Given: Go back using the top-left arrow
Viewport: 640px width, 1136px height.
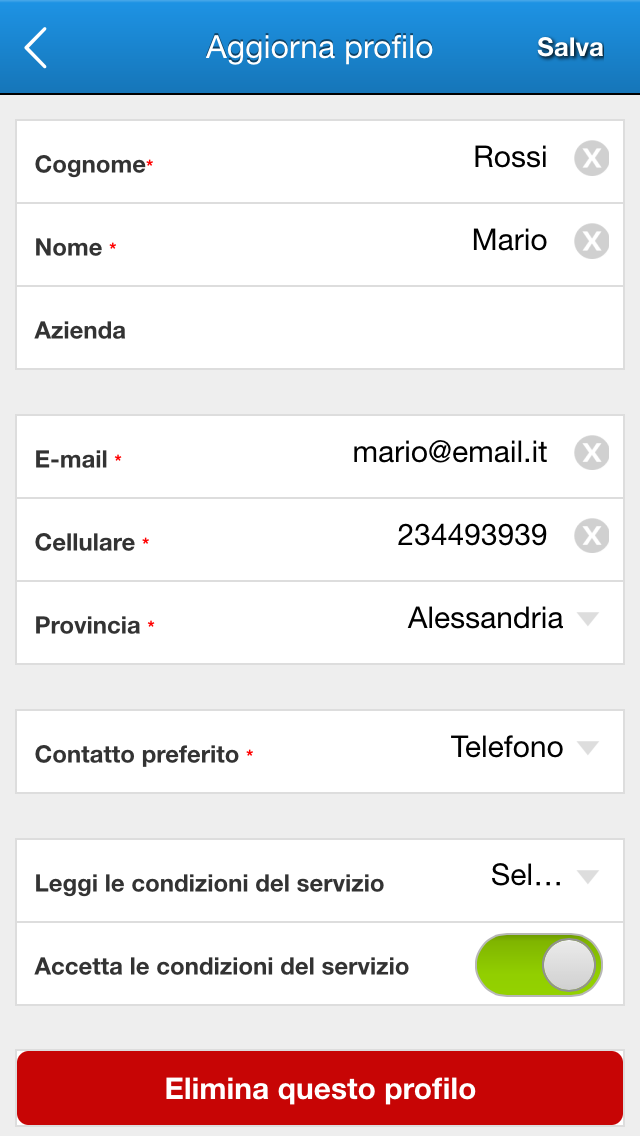Looking at the screenshot, I should (x=36, y=48).
